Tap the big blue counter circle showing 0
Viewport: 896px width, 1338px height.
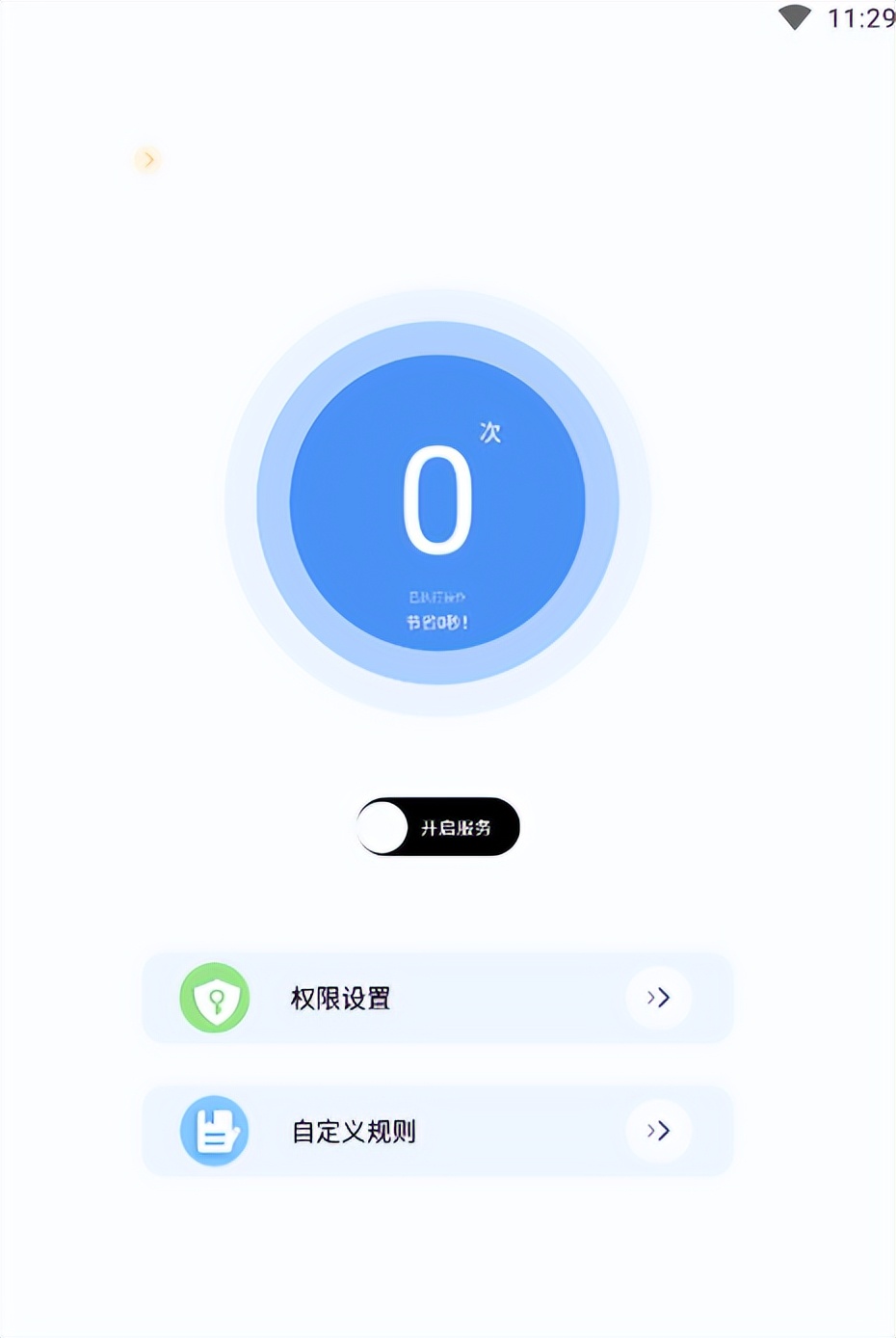[x=438, y=501]
